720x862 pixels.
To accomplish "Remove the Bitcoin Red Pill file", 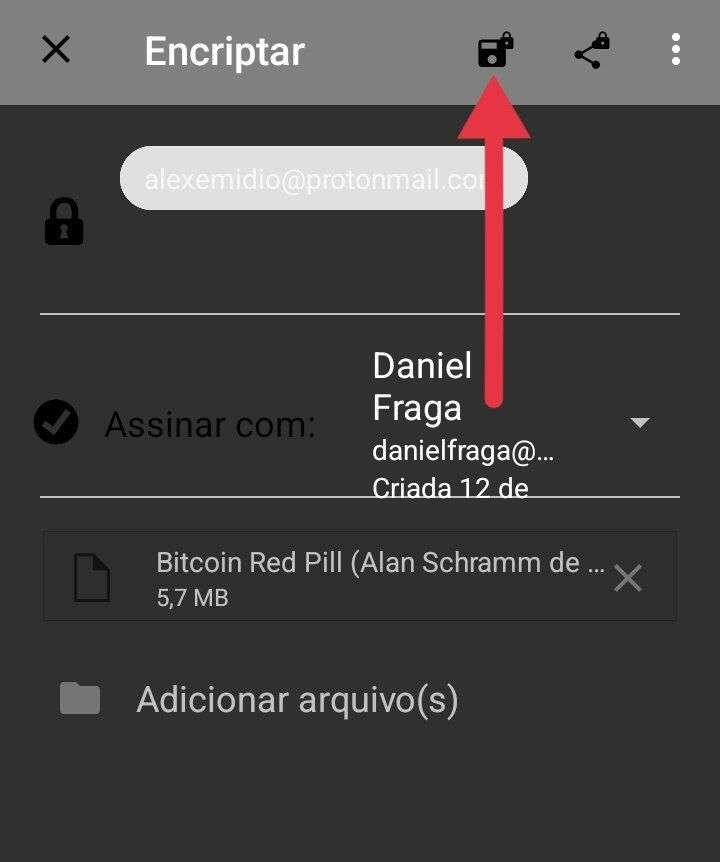I will (x=627, y=578).
